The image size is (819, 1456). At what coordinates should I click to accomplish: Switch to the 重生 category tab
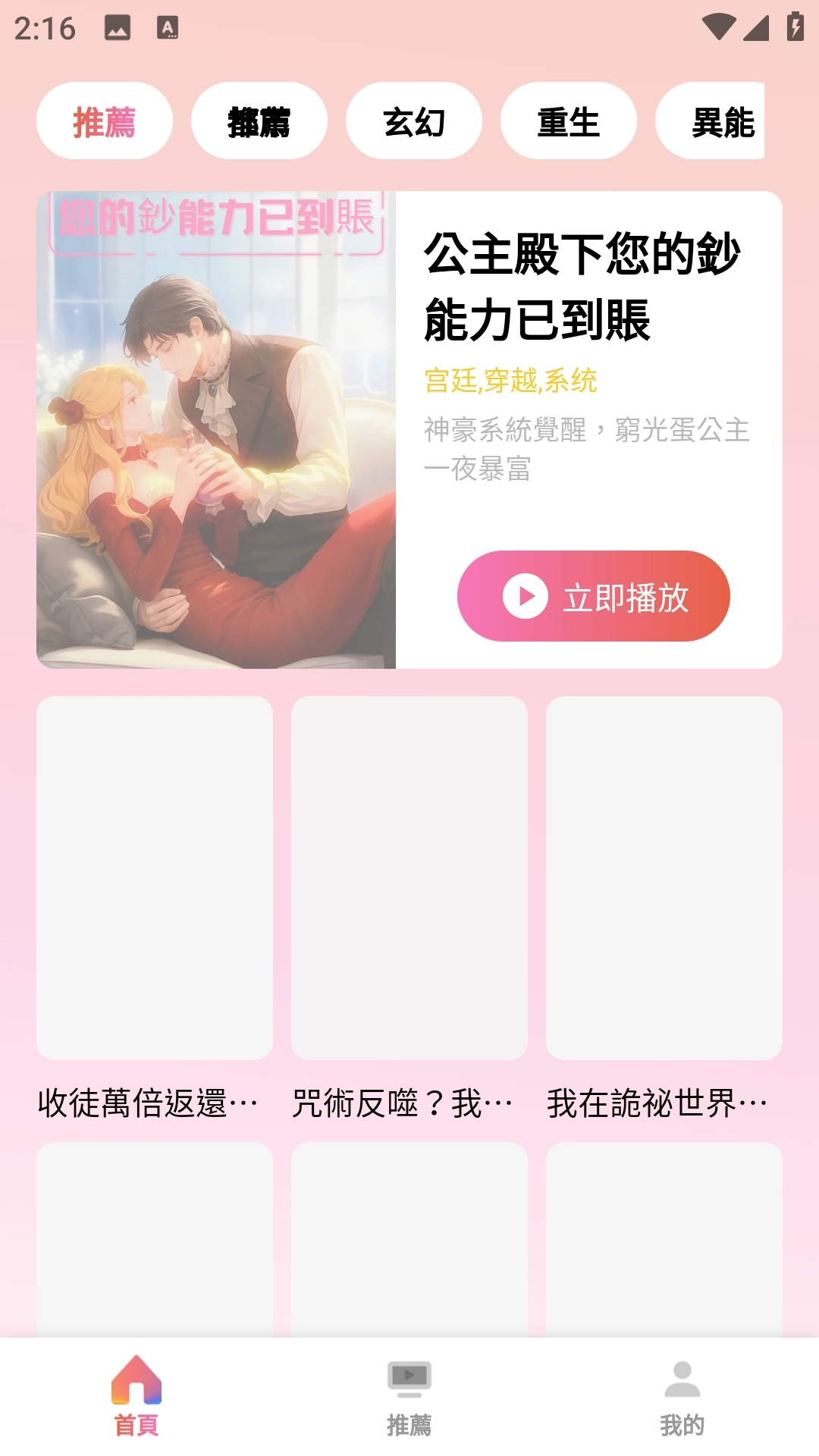pos(568,120)
